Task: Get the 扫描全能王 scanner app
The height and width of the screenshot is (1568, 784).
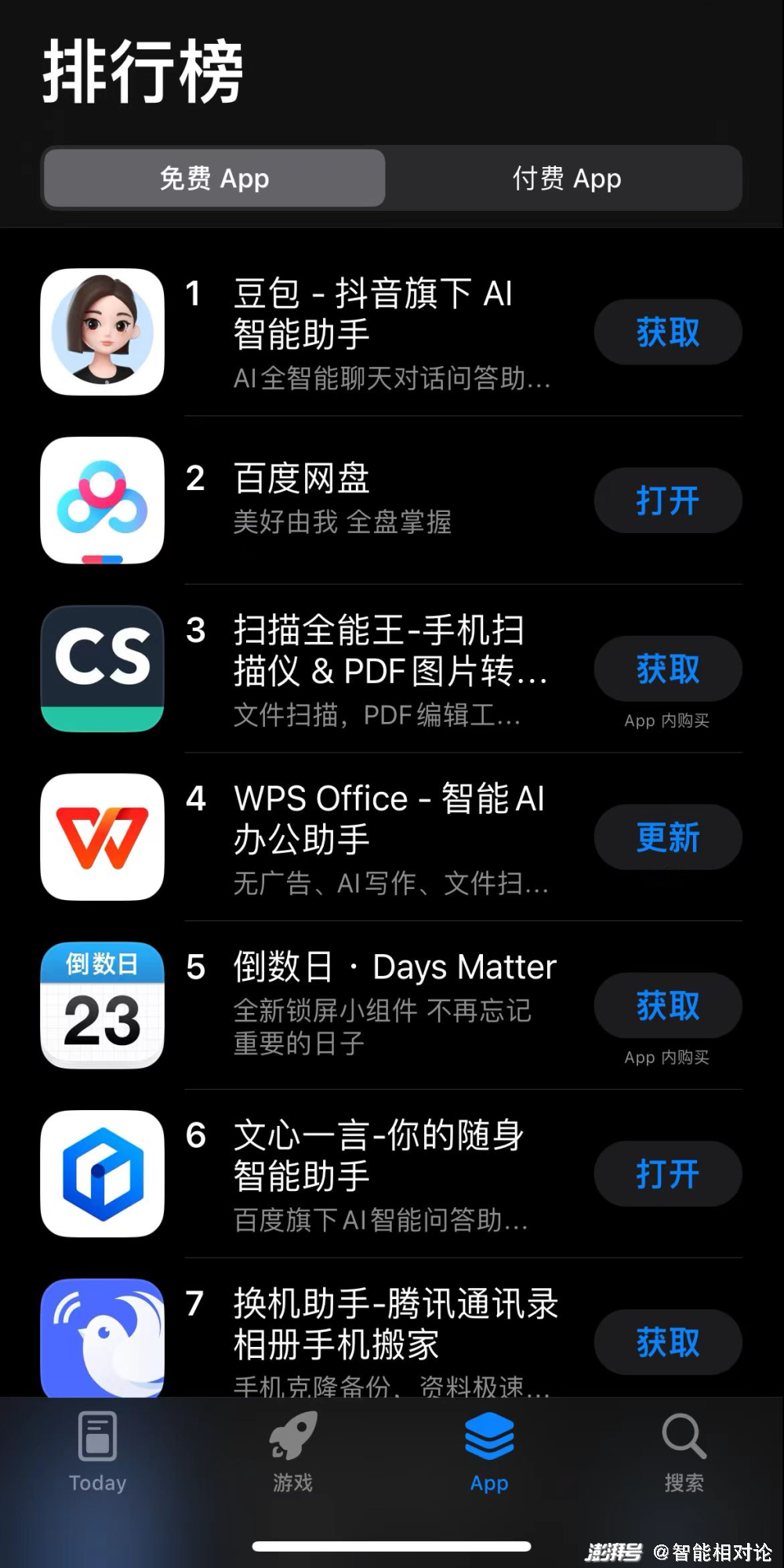Action: pos(667,669)
